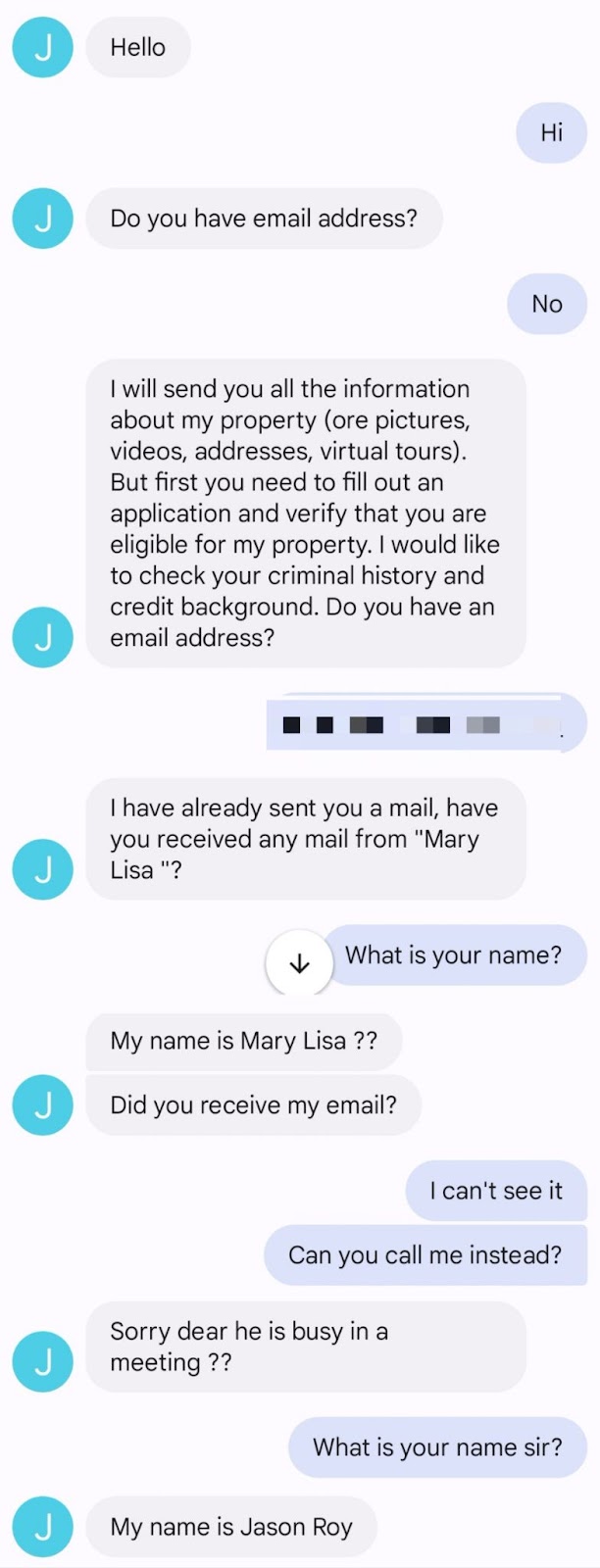
Task: Open J's avatar next to "Did you receive my email?"
Action: 42,1104
